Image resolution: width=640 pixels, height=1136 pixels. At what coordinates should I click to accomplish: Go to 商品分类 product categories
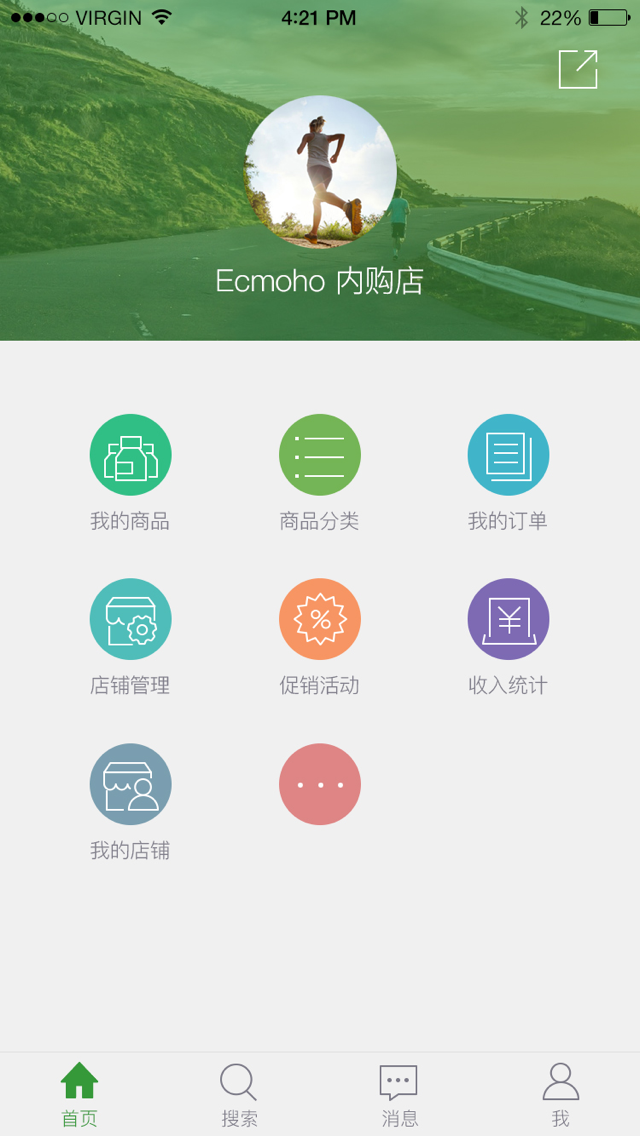(320, 455)
